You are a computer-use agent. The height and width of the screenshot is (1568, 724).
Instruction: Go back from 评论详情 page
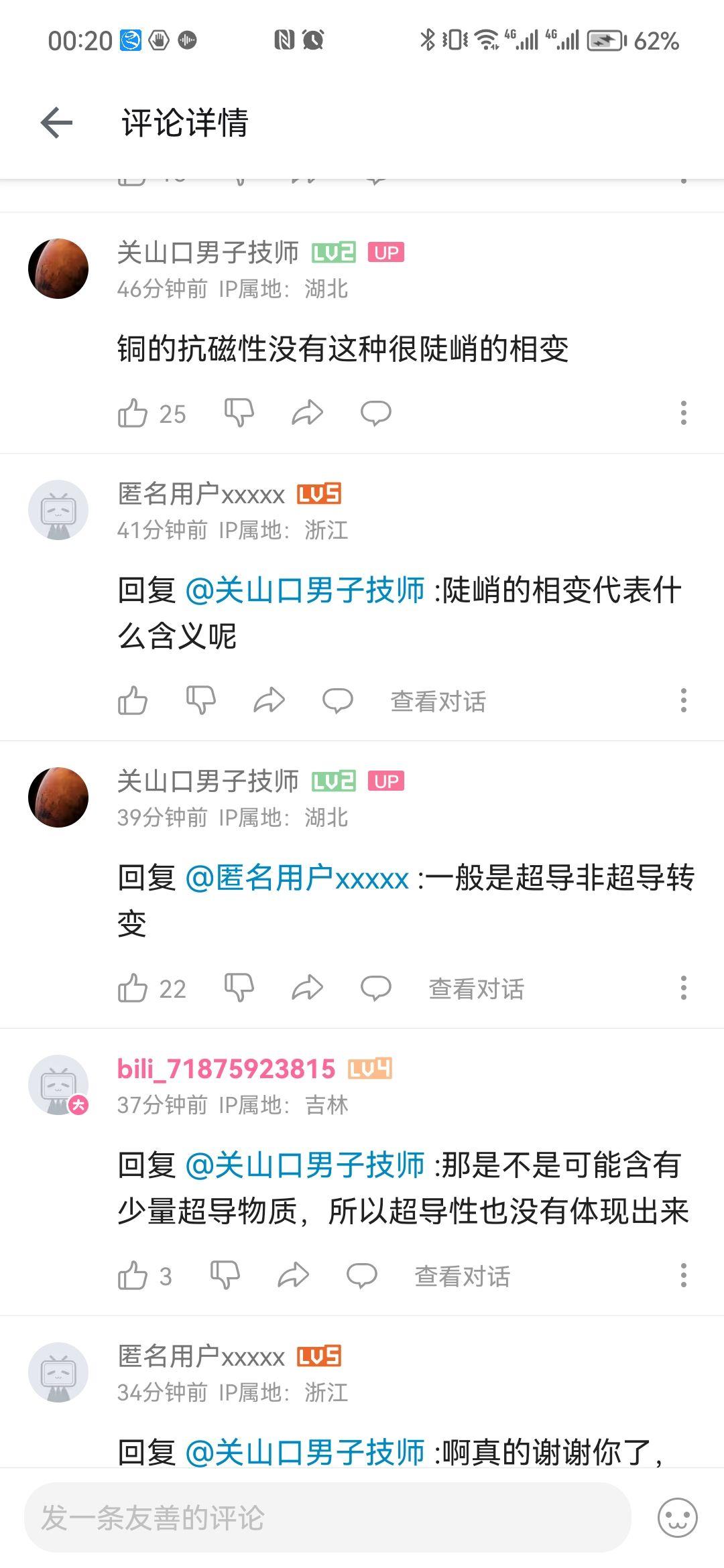(x=56, y=123)
